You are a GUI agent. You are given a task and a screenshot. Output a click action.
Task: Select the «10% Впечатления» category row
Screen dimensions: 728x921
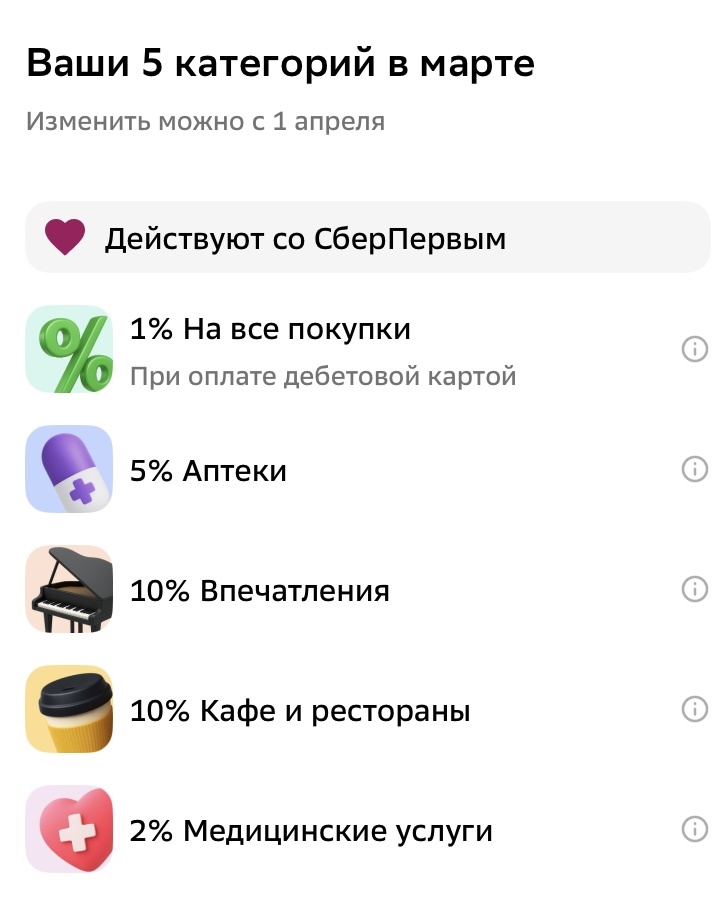300,589
